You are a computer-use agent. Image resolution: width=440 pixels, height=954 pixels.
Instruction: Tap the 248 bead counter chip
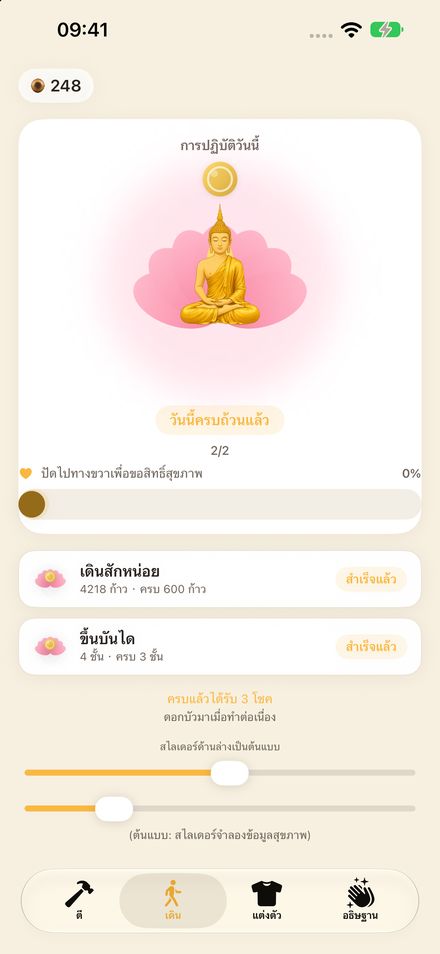tap(56, 86)
